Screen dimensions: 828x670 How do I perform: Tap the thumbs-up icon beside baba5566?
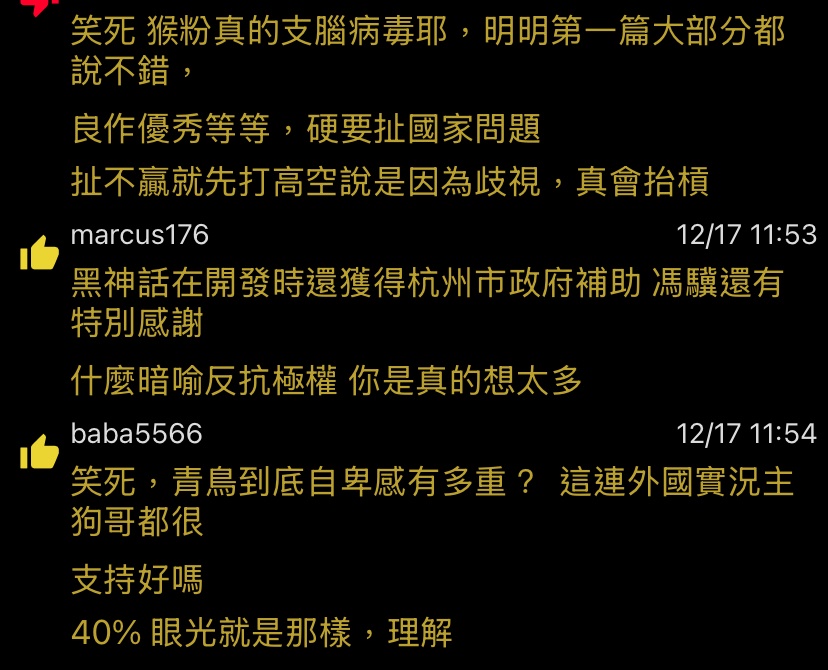point(40,452)
